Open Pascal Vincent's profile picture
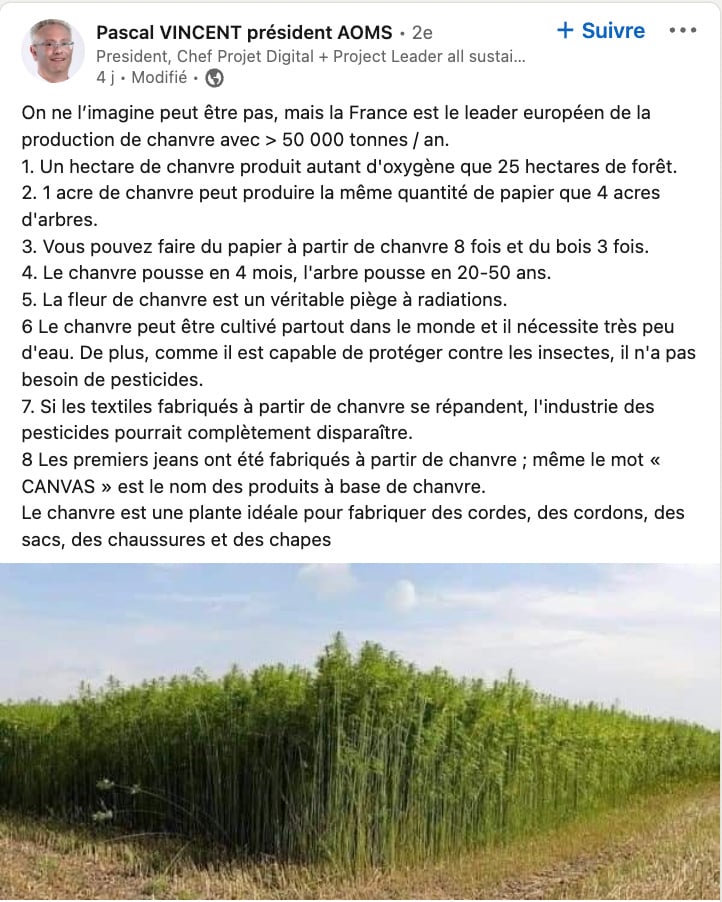722x902 pixels. point(53,51)
